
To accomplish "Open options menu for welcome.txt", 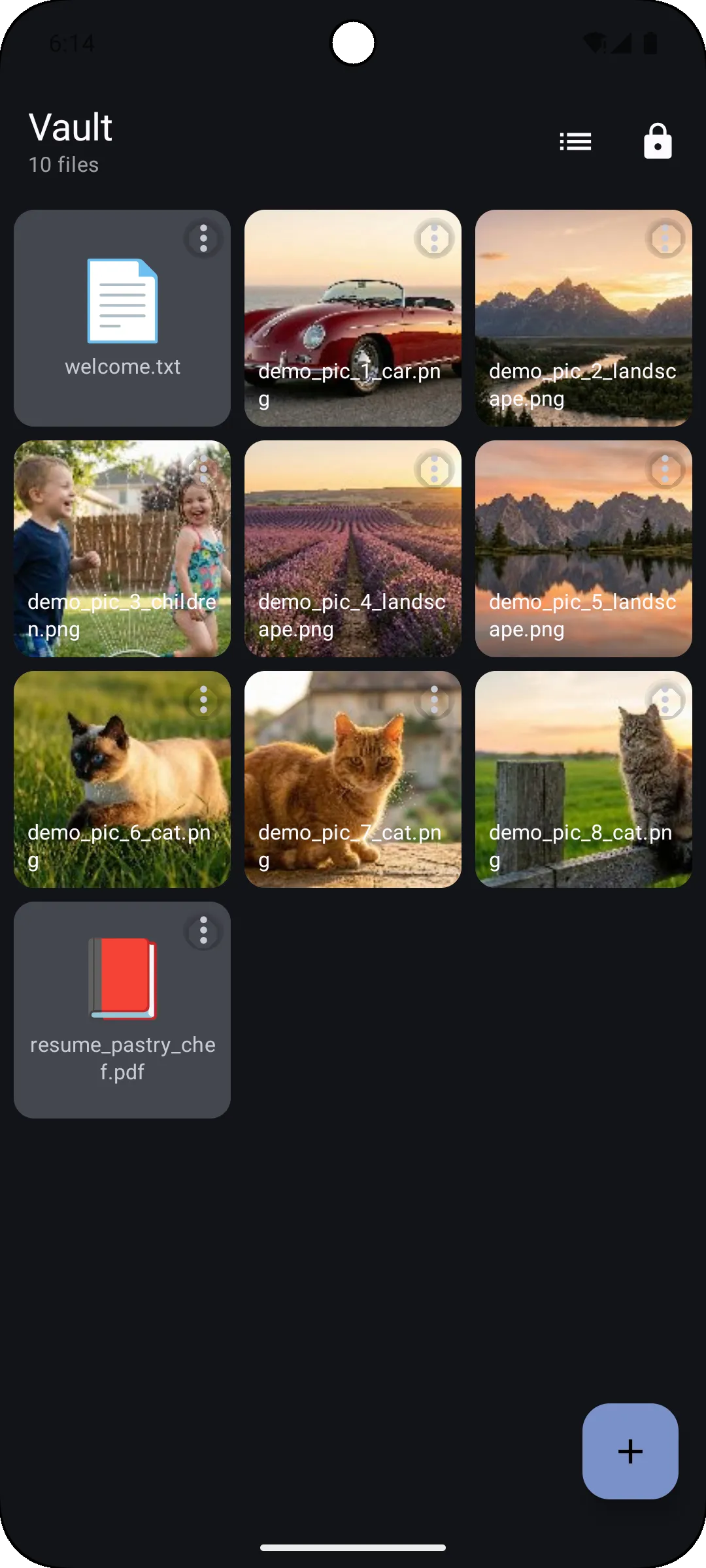I will pyautogui.click(x=203, y=238).
